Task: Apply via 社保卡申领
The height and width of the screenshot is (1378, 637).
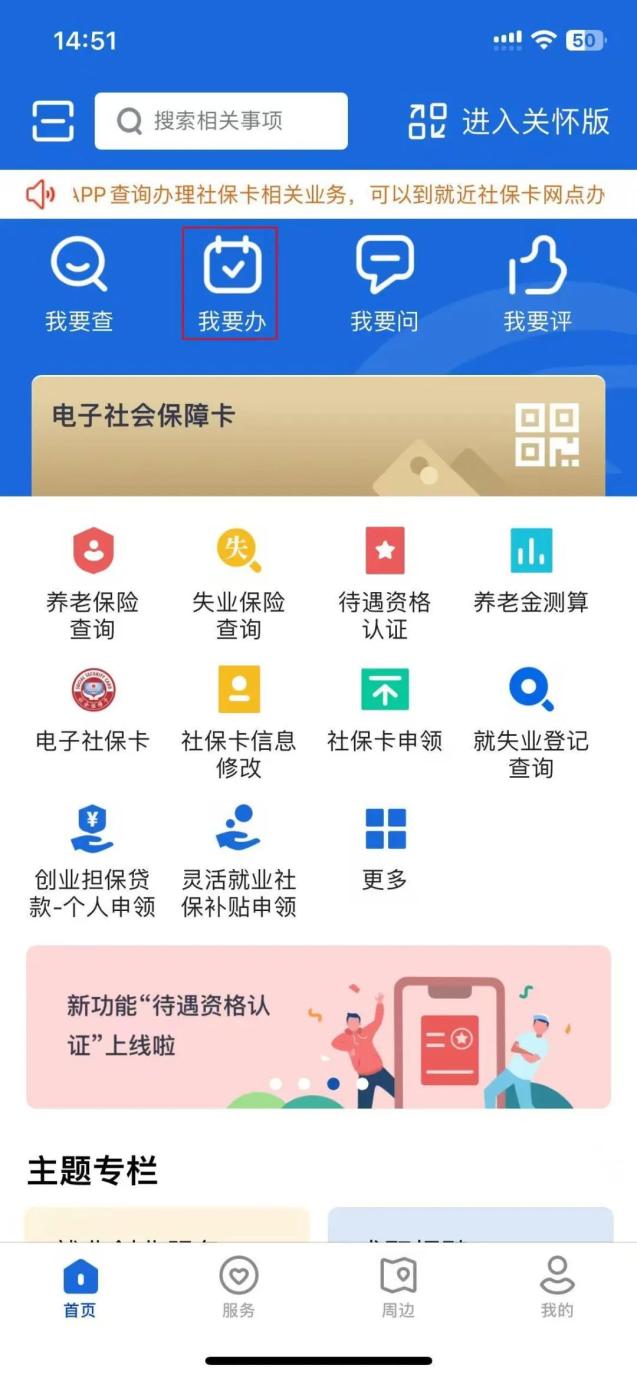Action: click(x=385, y=708)
